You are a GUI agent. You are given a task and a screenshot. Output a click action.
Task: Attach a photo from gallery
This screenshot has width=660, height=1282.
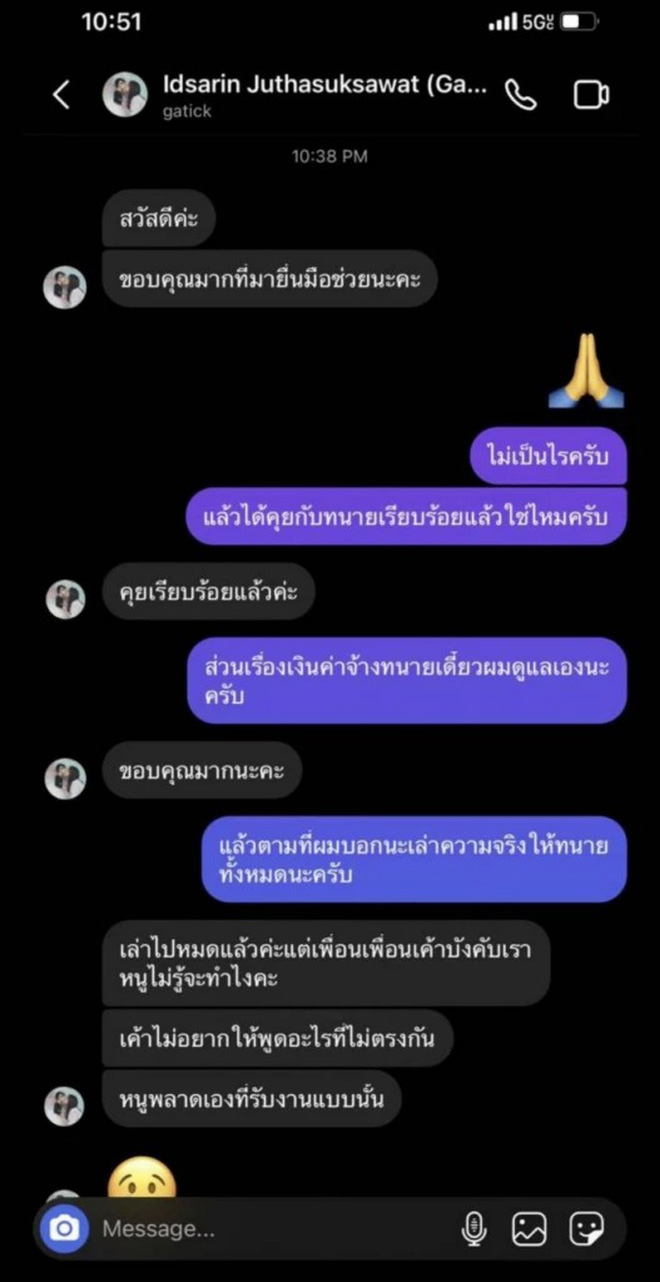[529, 1229]
